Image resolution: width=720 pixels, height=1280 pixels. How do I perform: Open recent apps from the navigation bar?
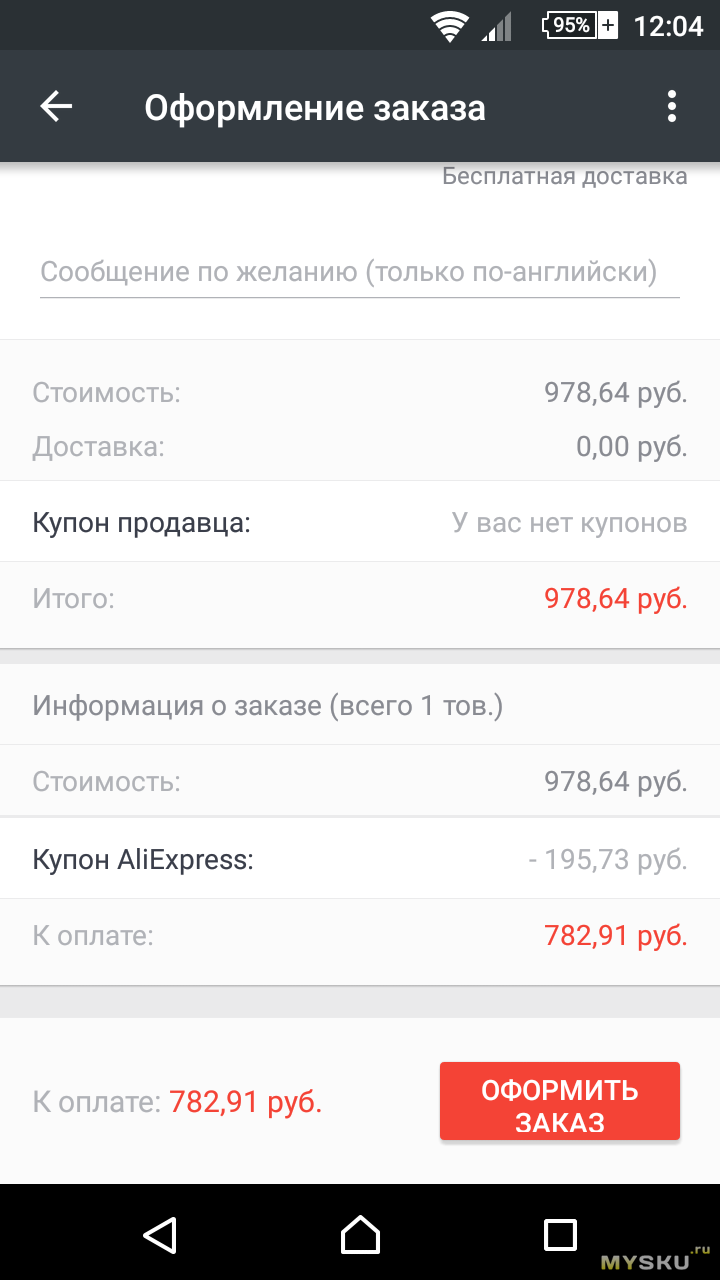click(560, 1234)
